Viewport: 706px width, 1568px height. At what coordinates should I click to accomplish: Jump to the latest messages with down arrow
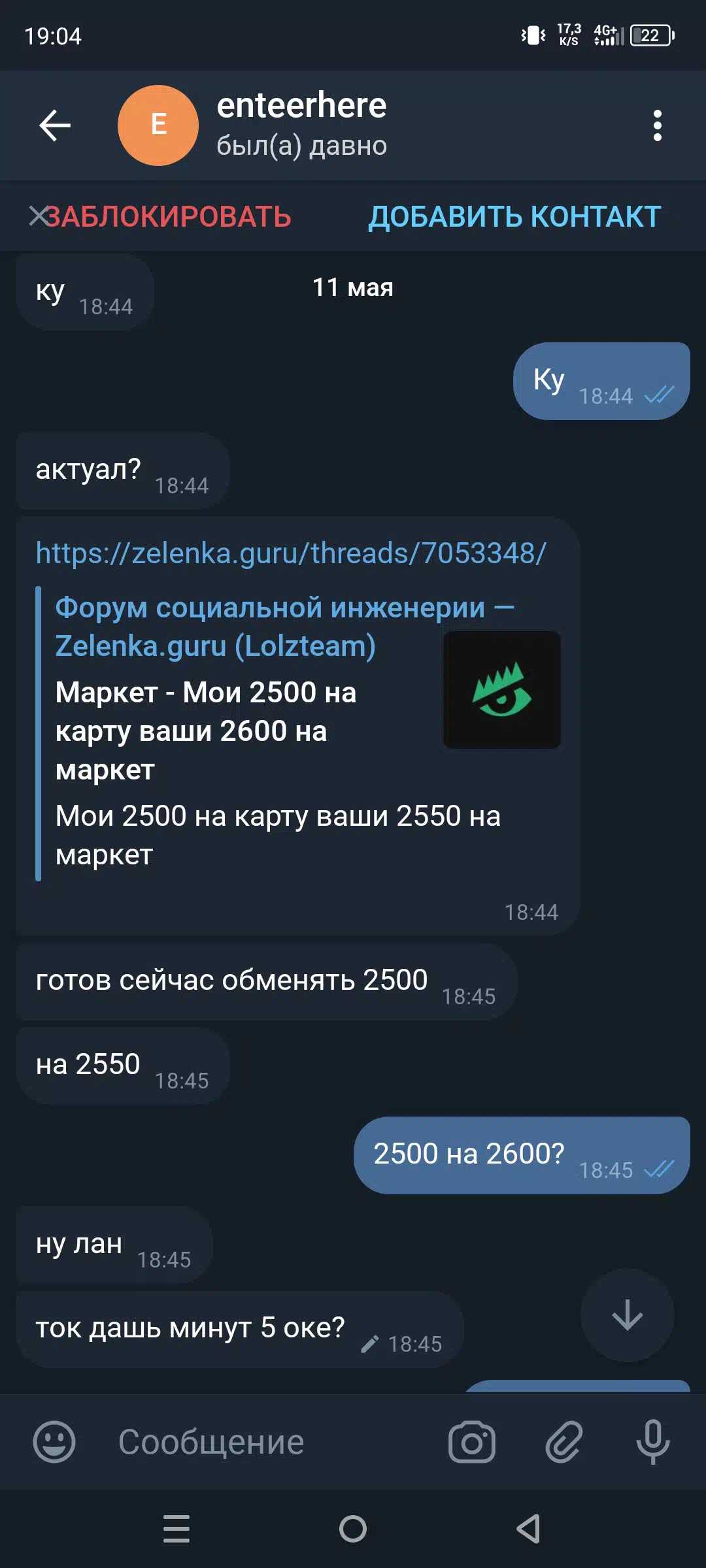tap(628, 1315)
